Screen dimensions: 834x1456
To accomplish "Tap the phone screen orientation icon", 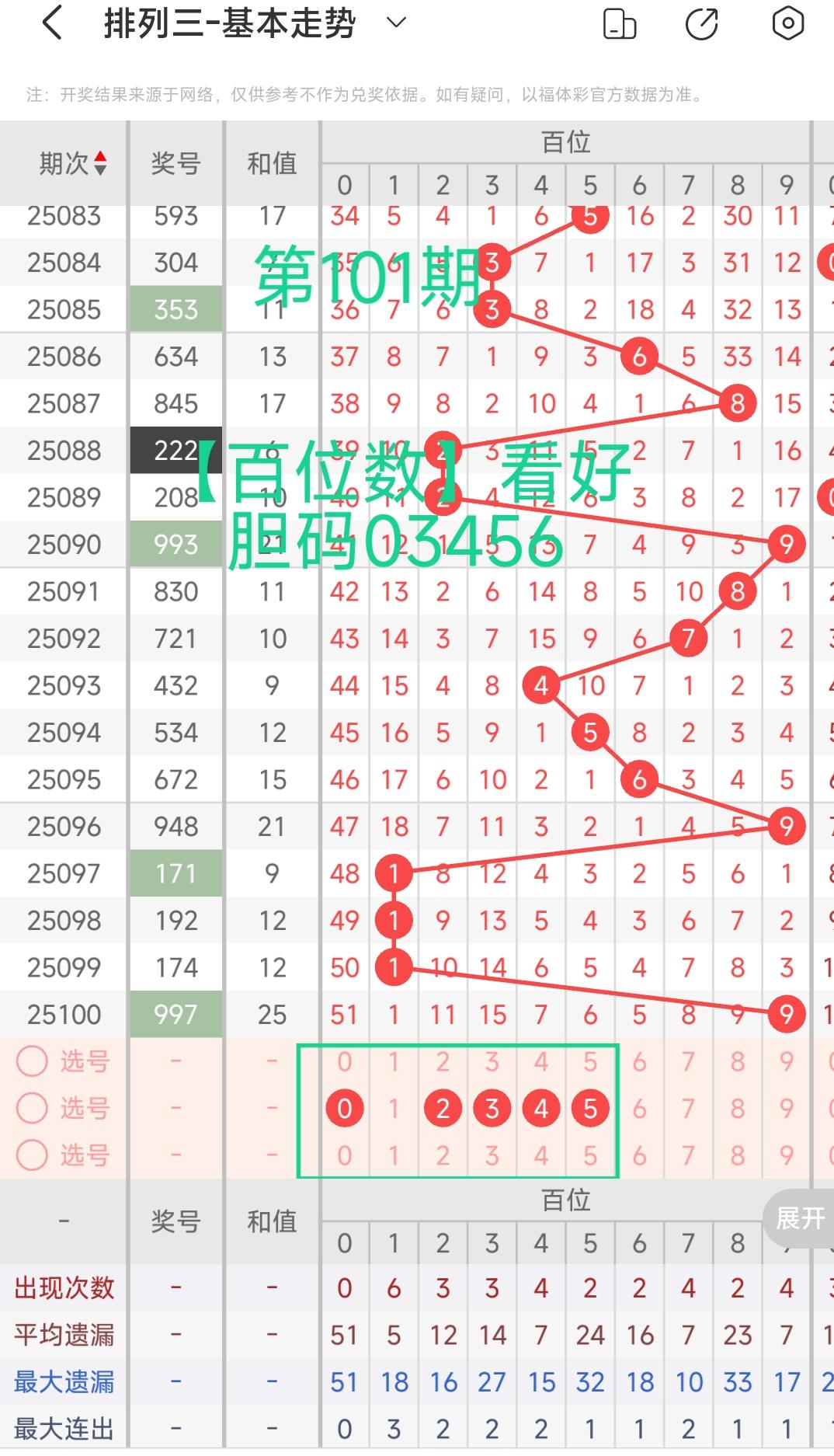I will pyautogui.click(x=620, y=23).
